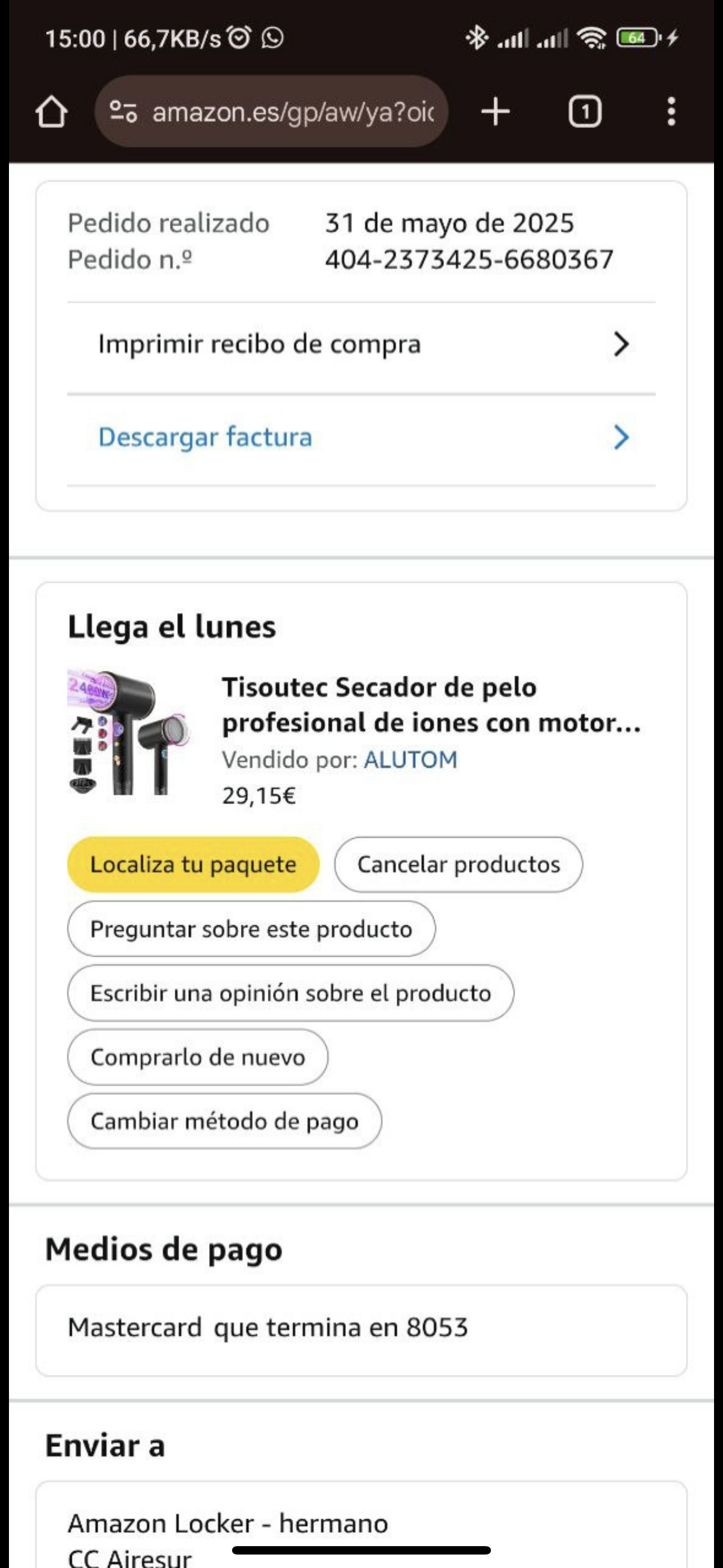
Task: Open the ALUTOM seller page
Action: pos(410,760)
